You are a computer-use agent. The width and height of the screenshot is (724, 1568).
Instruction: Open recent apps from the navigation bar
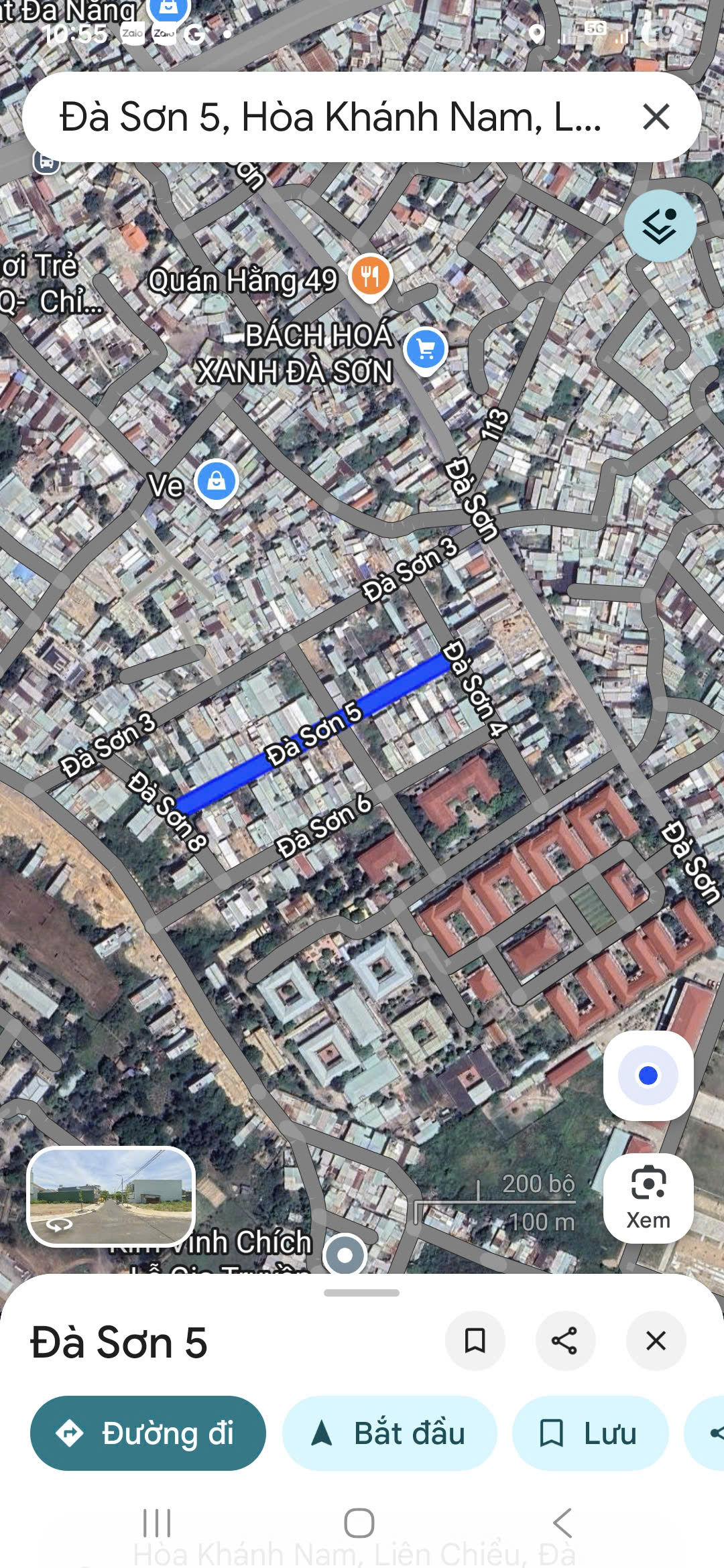[157, 1522]
